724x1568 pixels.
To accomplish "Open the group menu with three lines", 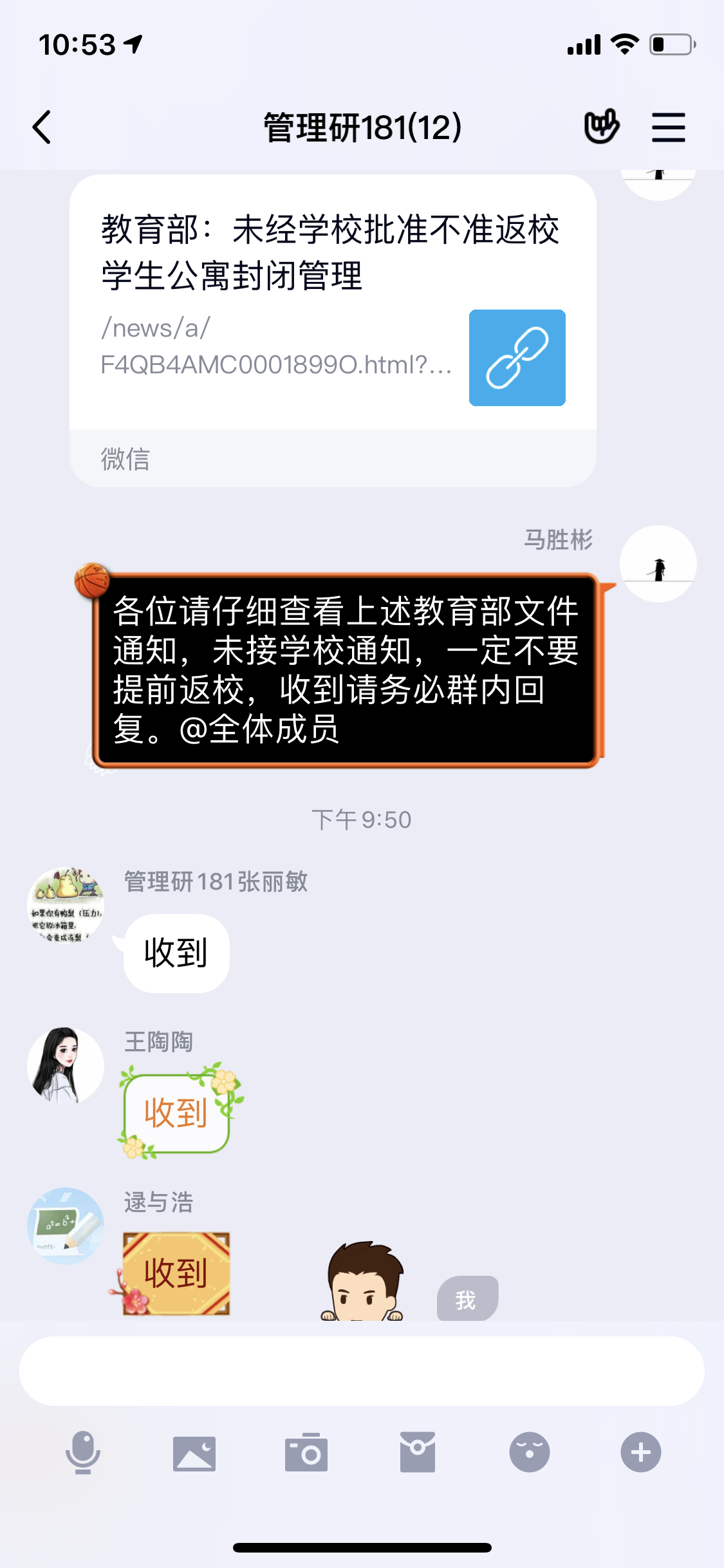I will coord(668,127).
